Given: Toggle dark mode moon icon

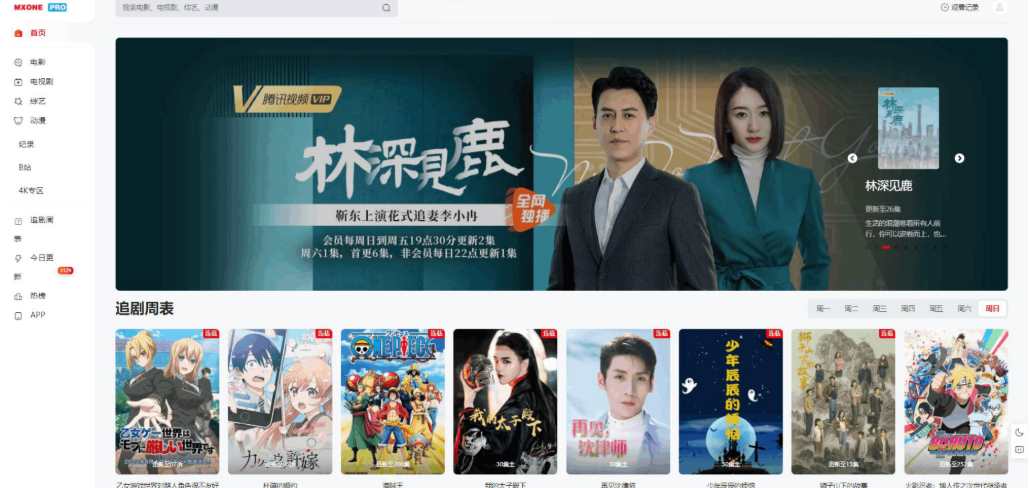Looking at the screenshot, I should click(x=1018, y=432).
